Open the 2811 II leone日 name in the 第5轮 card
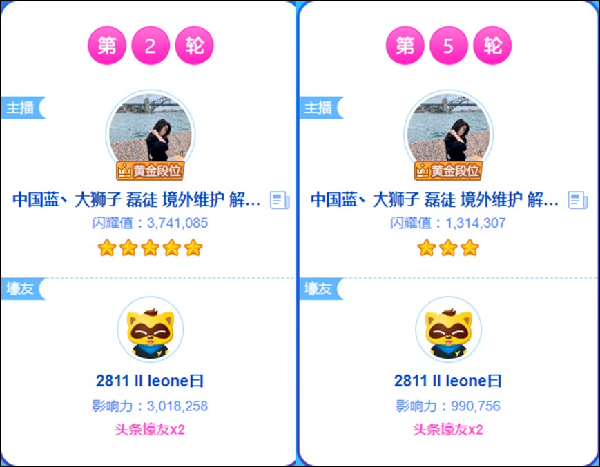This screenshot has width=600, height=467. point(448,381)
